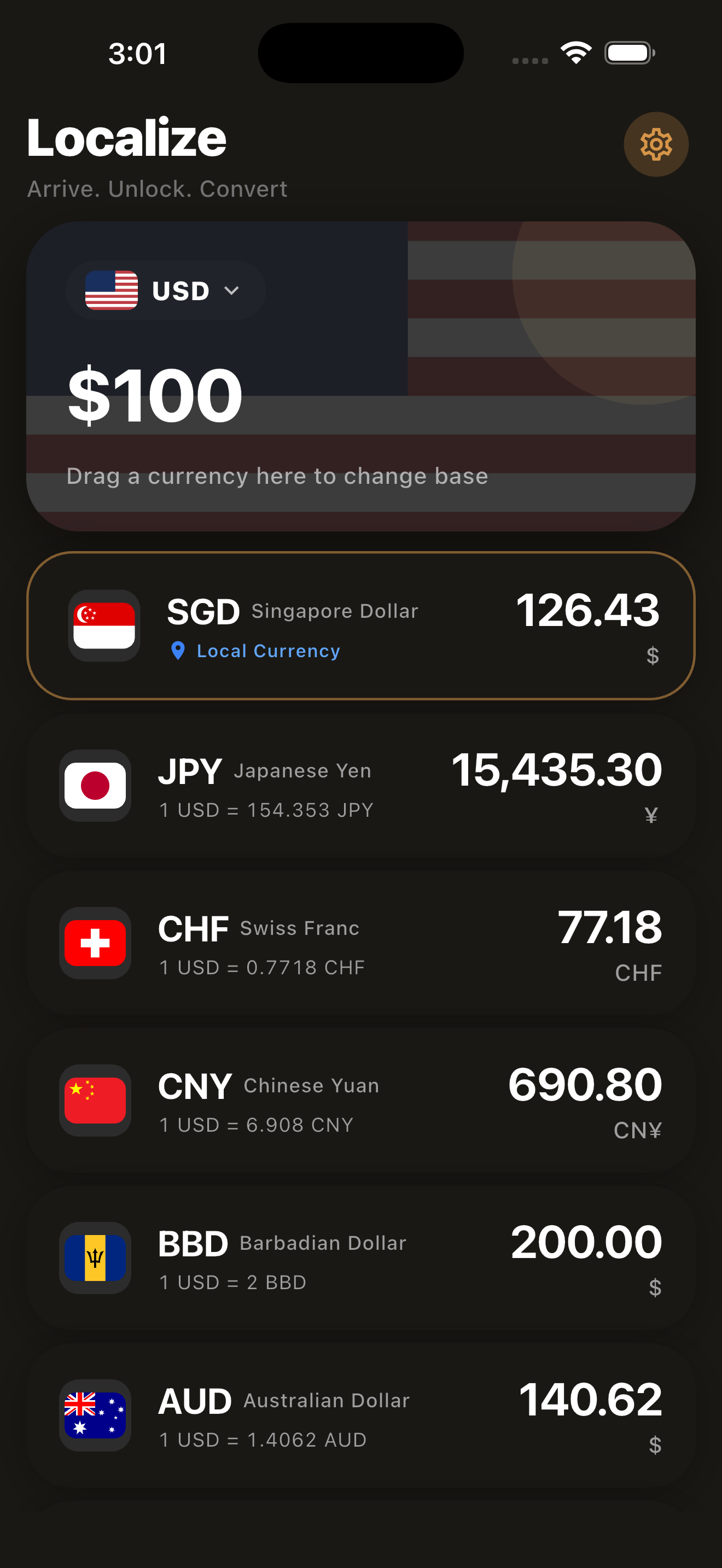Viewport: 722px width, 1568px height.
Task: Open the BBD Barbadian Dollar card
Action: pyautogui.click(x=360, y=1257)
